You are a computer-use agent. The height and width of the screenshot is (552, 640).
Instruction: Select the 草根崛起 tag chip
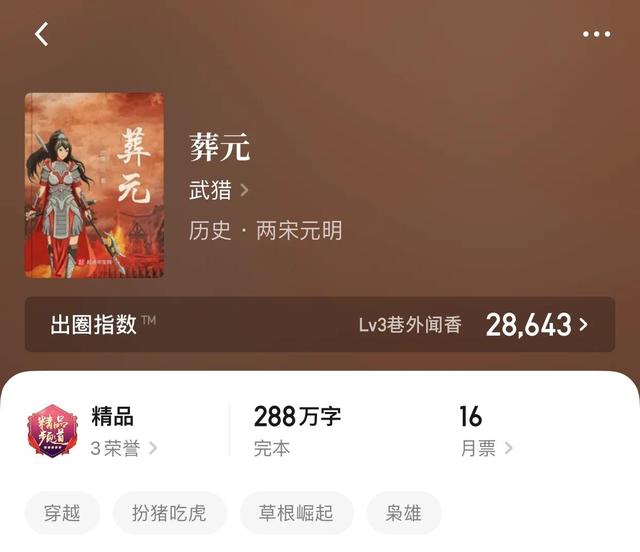click(296, 513)
